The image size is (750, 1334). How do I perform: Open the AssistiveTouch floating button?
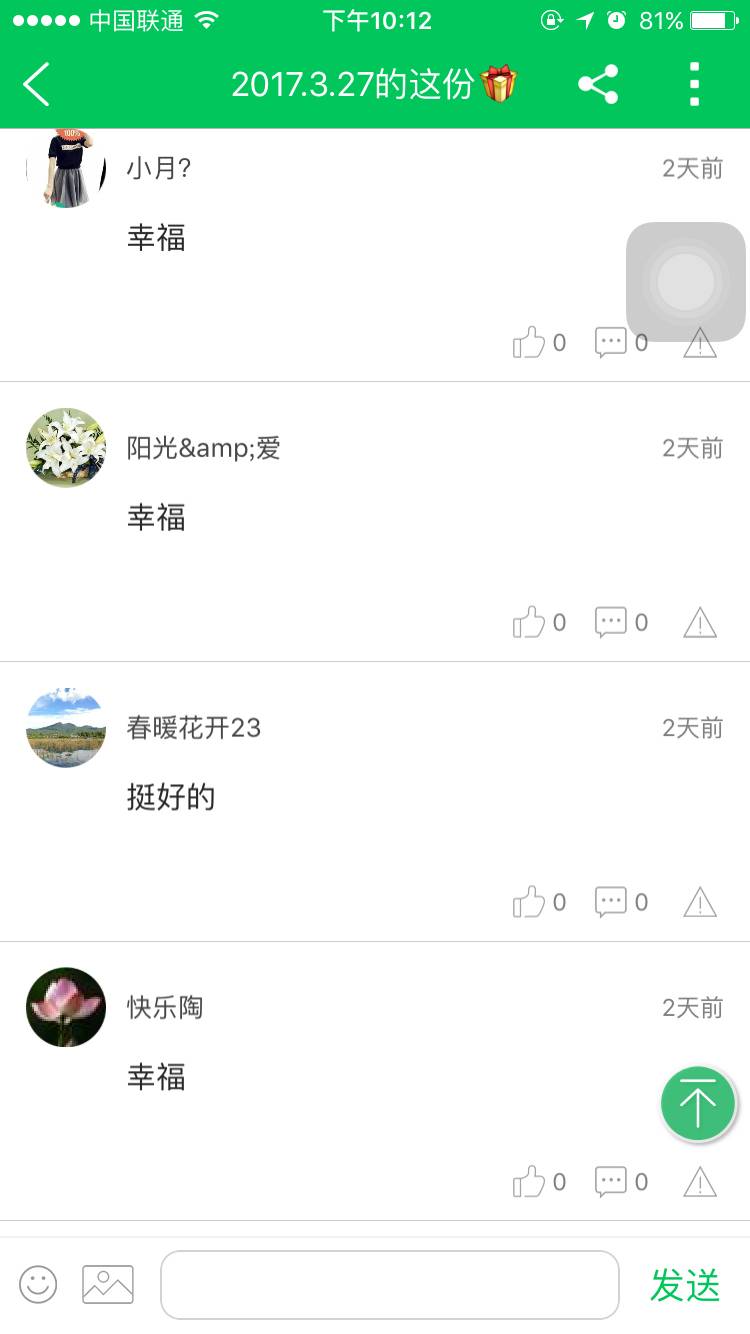(x=686, y=282)
